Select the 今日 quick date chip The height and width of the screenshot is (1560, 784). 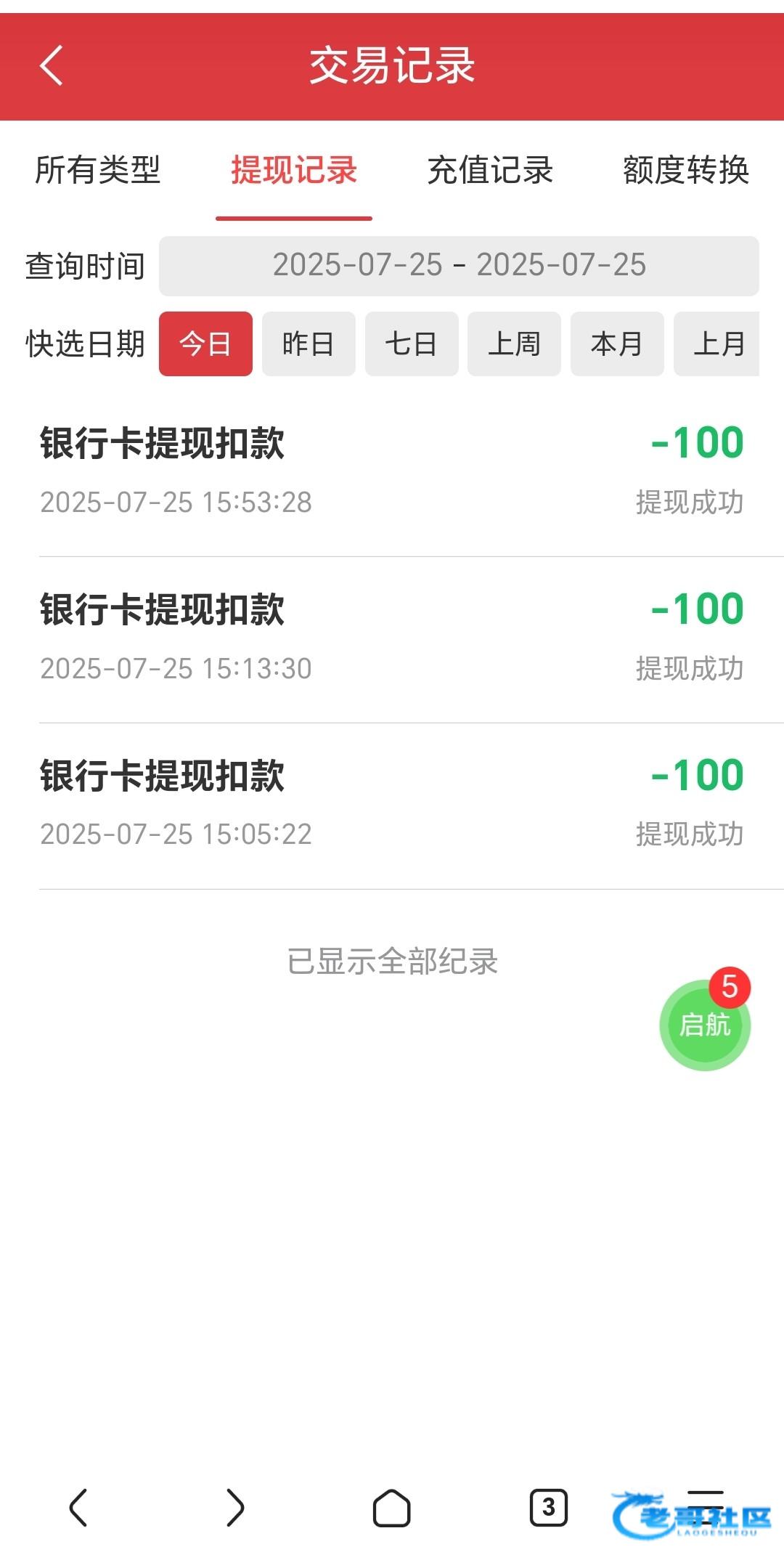coord(205,344)
